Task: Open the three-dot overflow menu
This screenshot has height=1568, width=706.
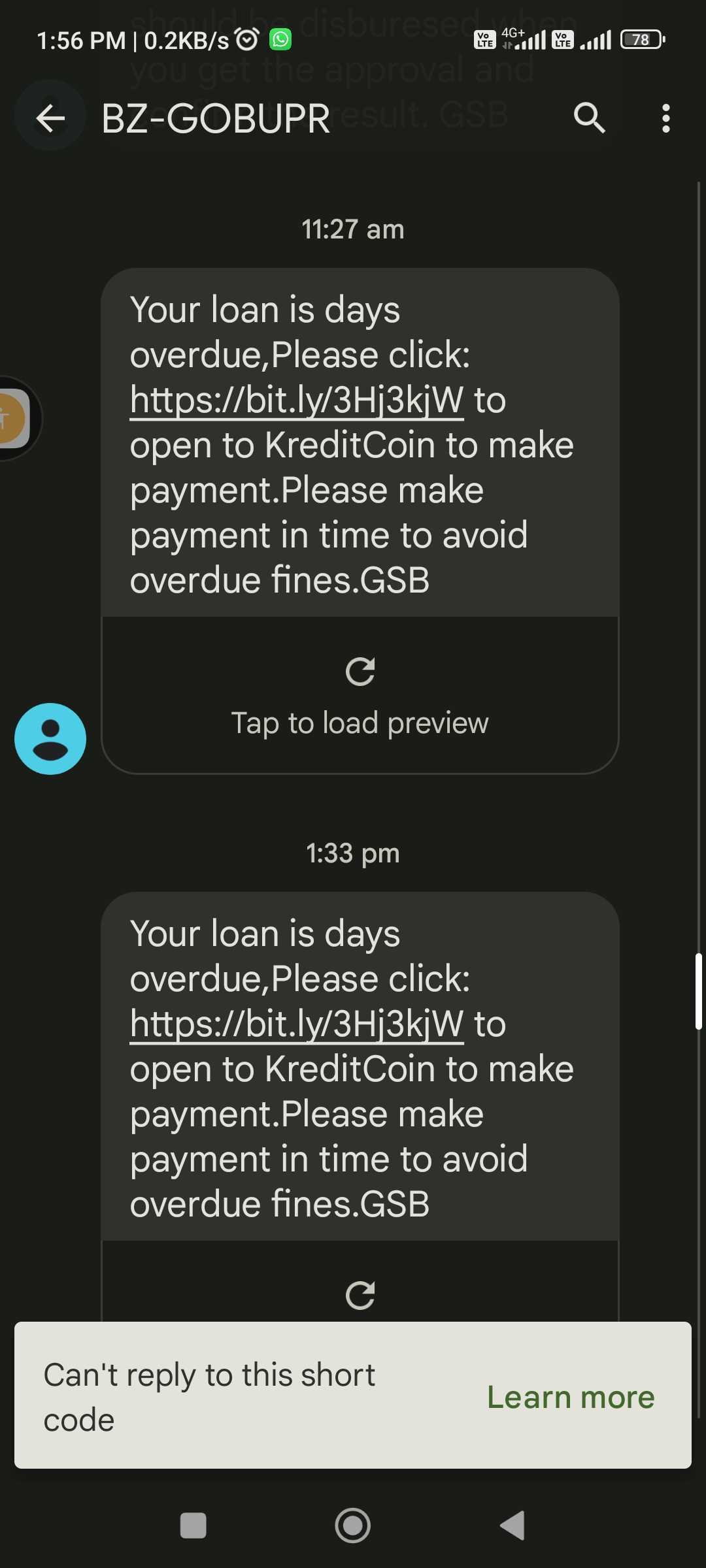Action: coord(665,118)
